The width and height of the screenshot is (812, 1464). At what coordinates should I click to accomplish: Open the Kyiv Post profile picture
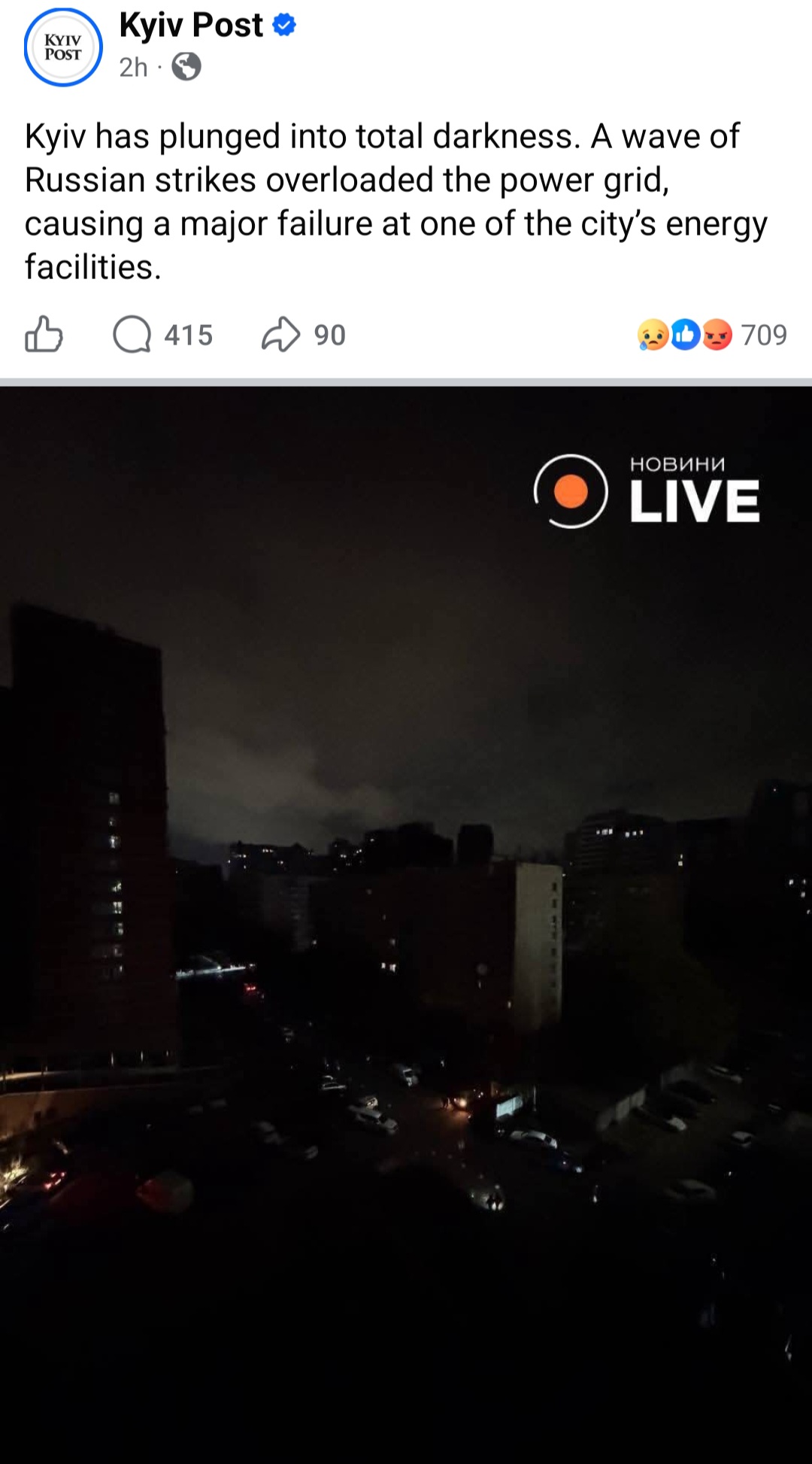tap(63, 47)
